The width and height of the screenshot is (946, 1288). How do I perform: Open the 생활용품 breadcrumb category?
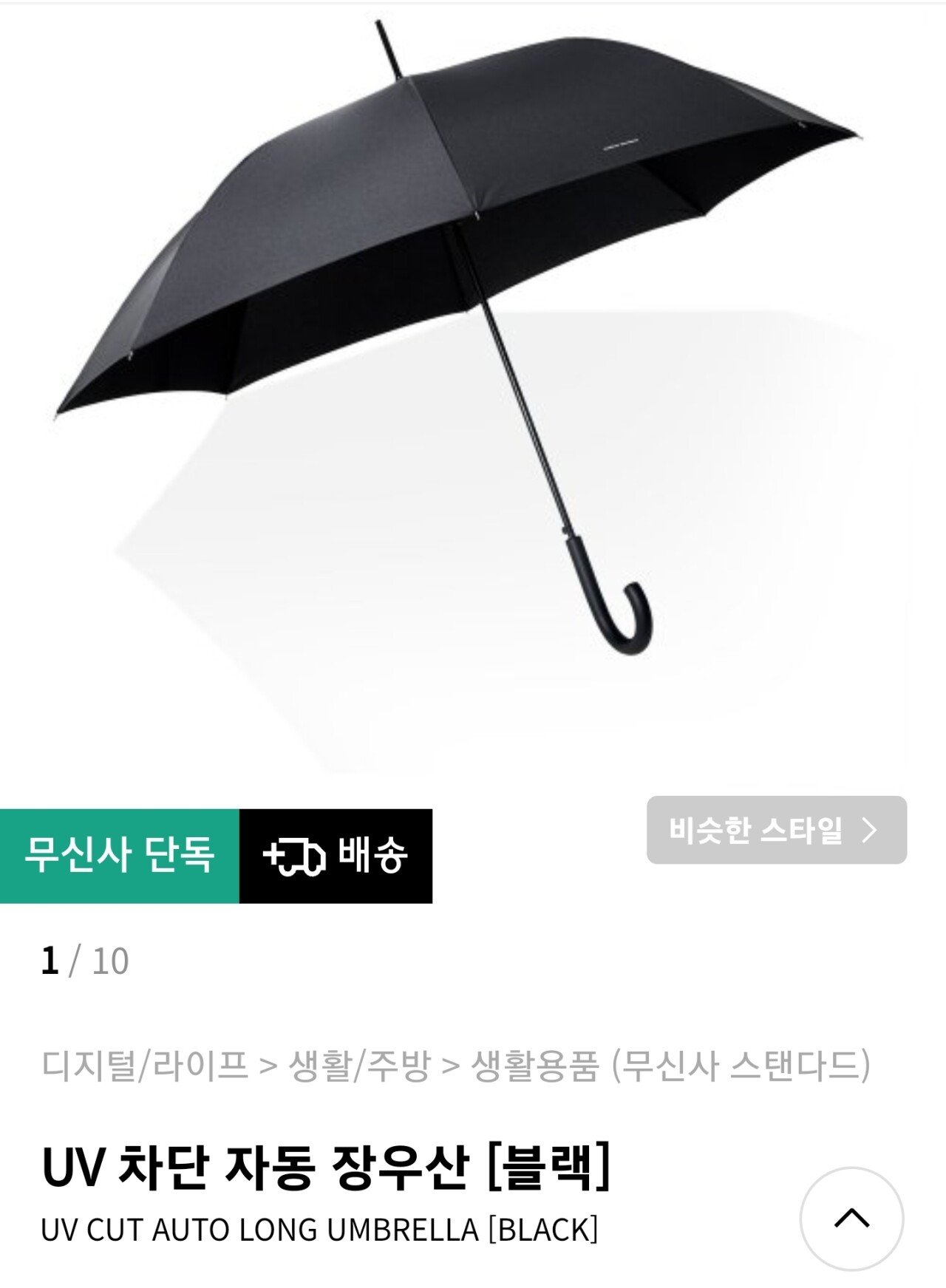[x=534, y=1066]
